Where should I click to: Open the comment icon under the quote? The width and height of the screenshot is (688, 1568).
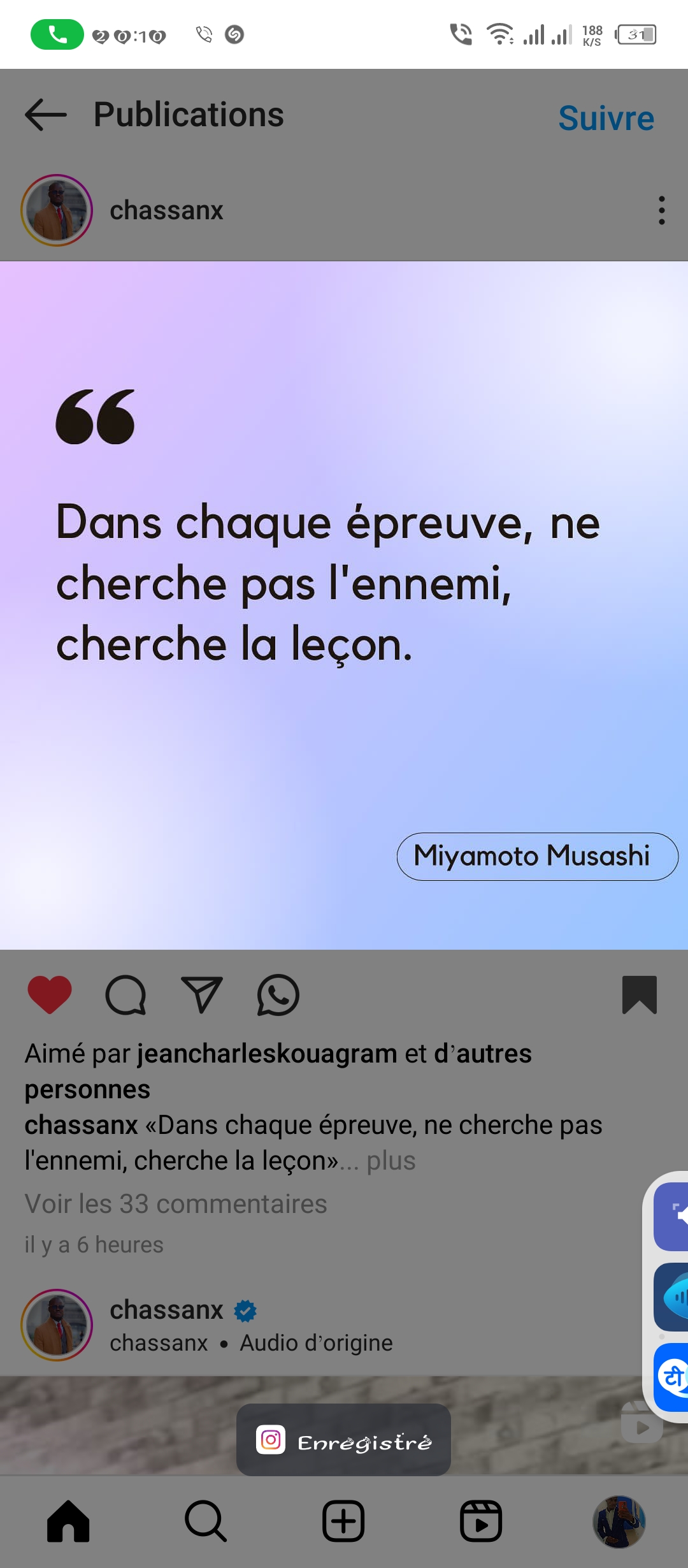[x=125, y=995]
